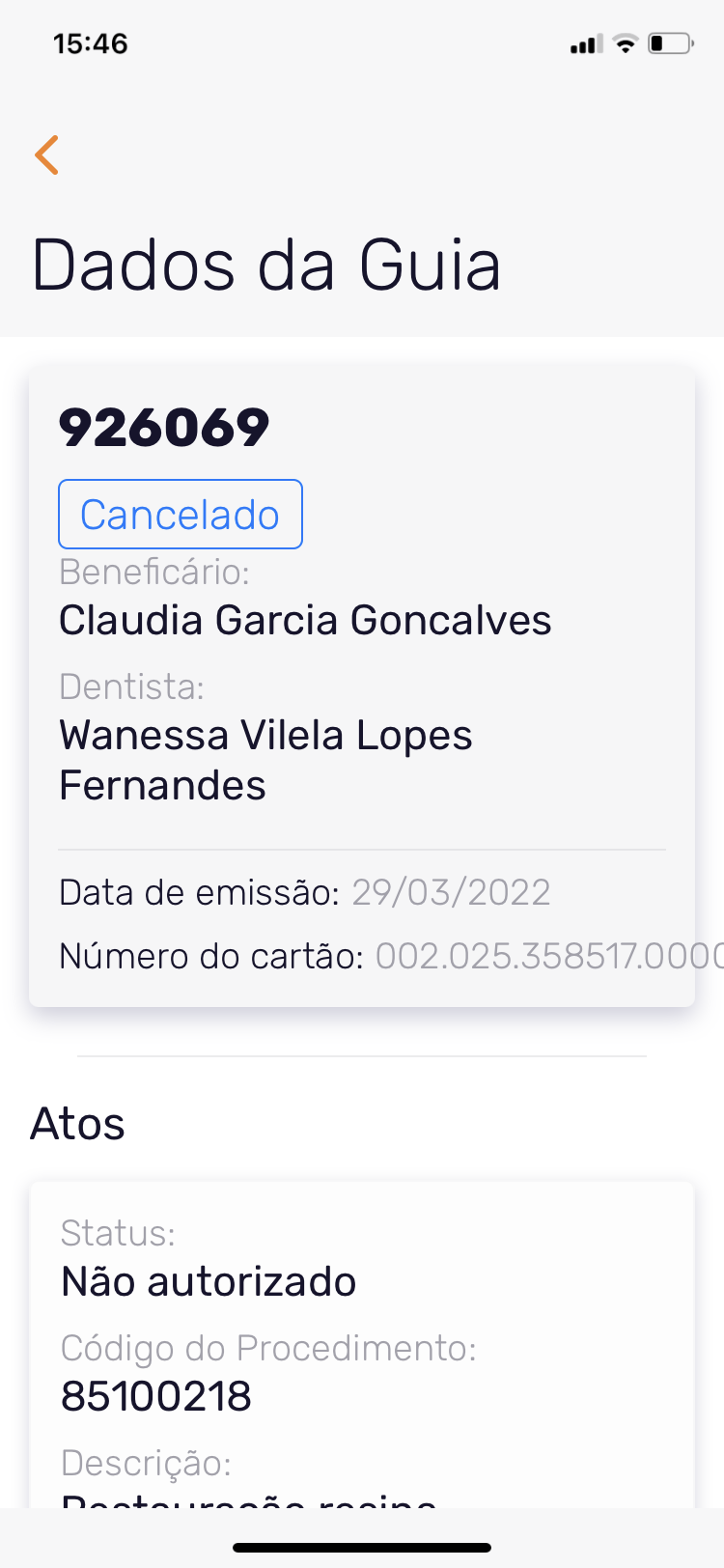The width and height of the screenshot is (724, 1568).
Task: Go back using the orange arrow
Action: click(x=47, y=154)
